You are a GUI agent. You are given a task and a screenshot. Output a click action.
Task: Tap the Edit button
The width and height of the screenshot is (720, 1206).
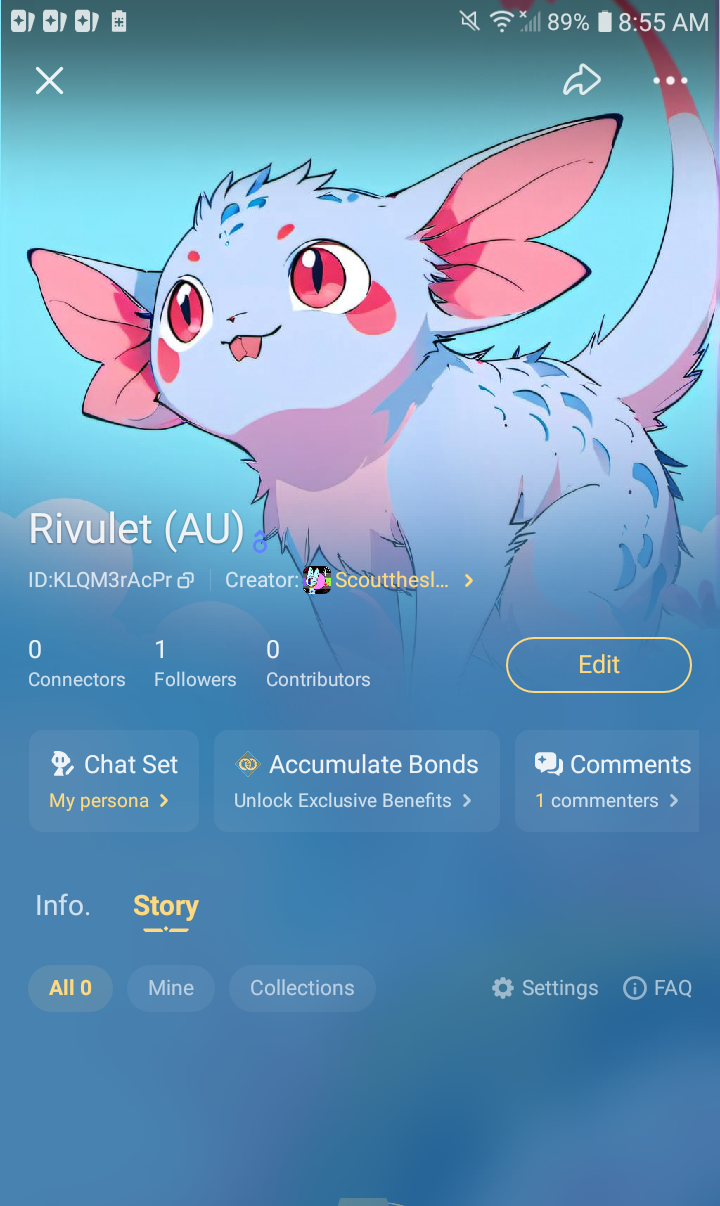598,665
